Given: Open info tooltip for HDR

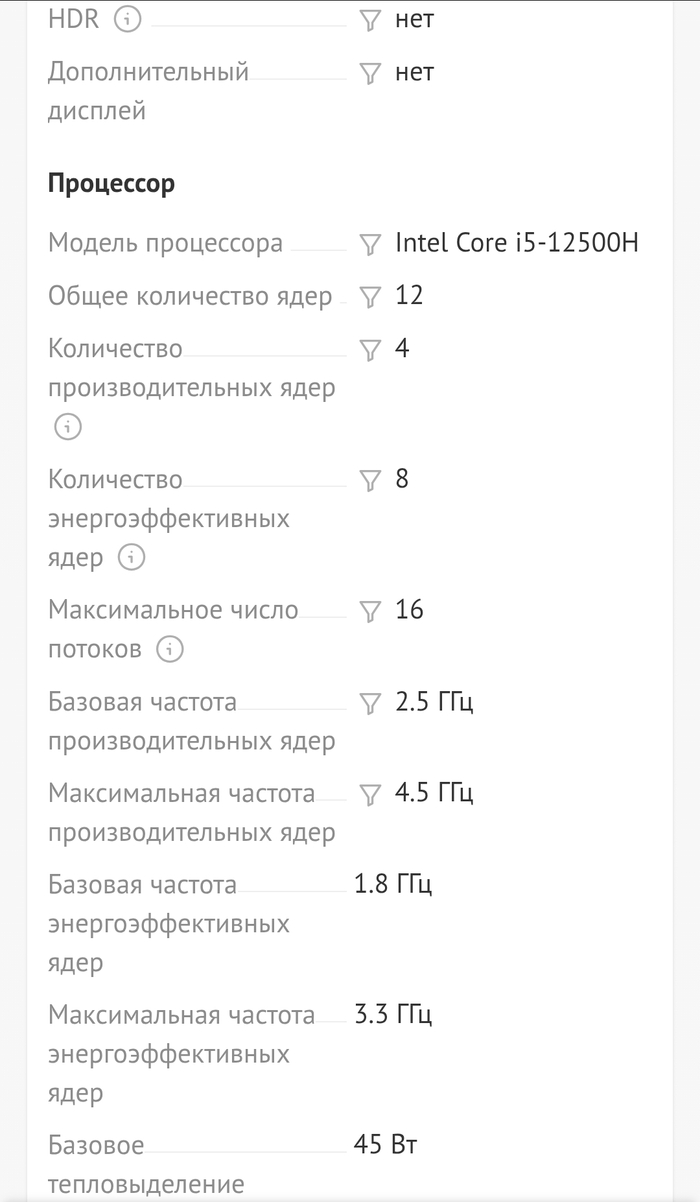Looking at the screenshot, I should pyautogui.click(x=126, y=19).
